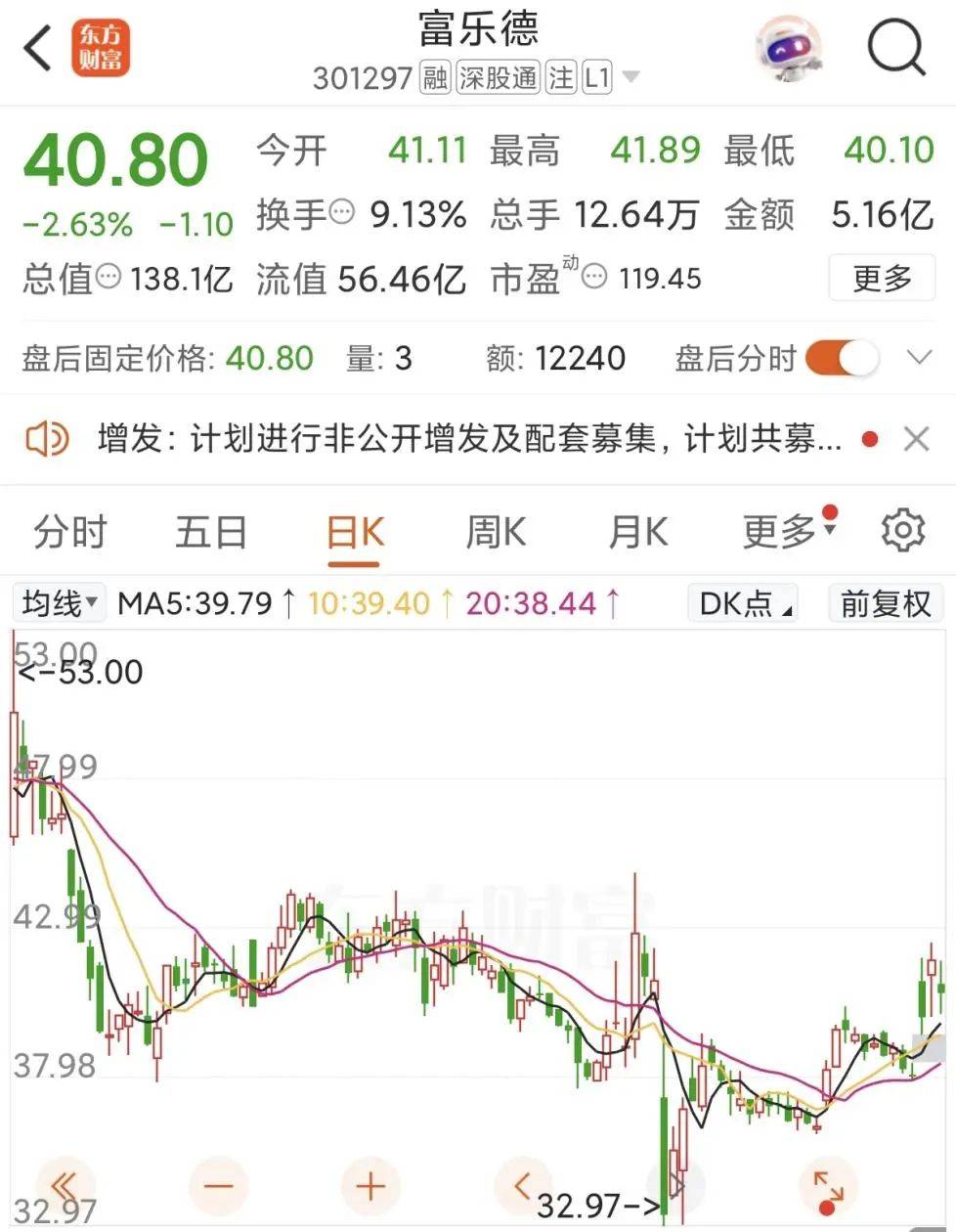
Task: Click the robot assistant icon
Action: pos(788,47)
